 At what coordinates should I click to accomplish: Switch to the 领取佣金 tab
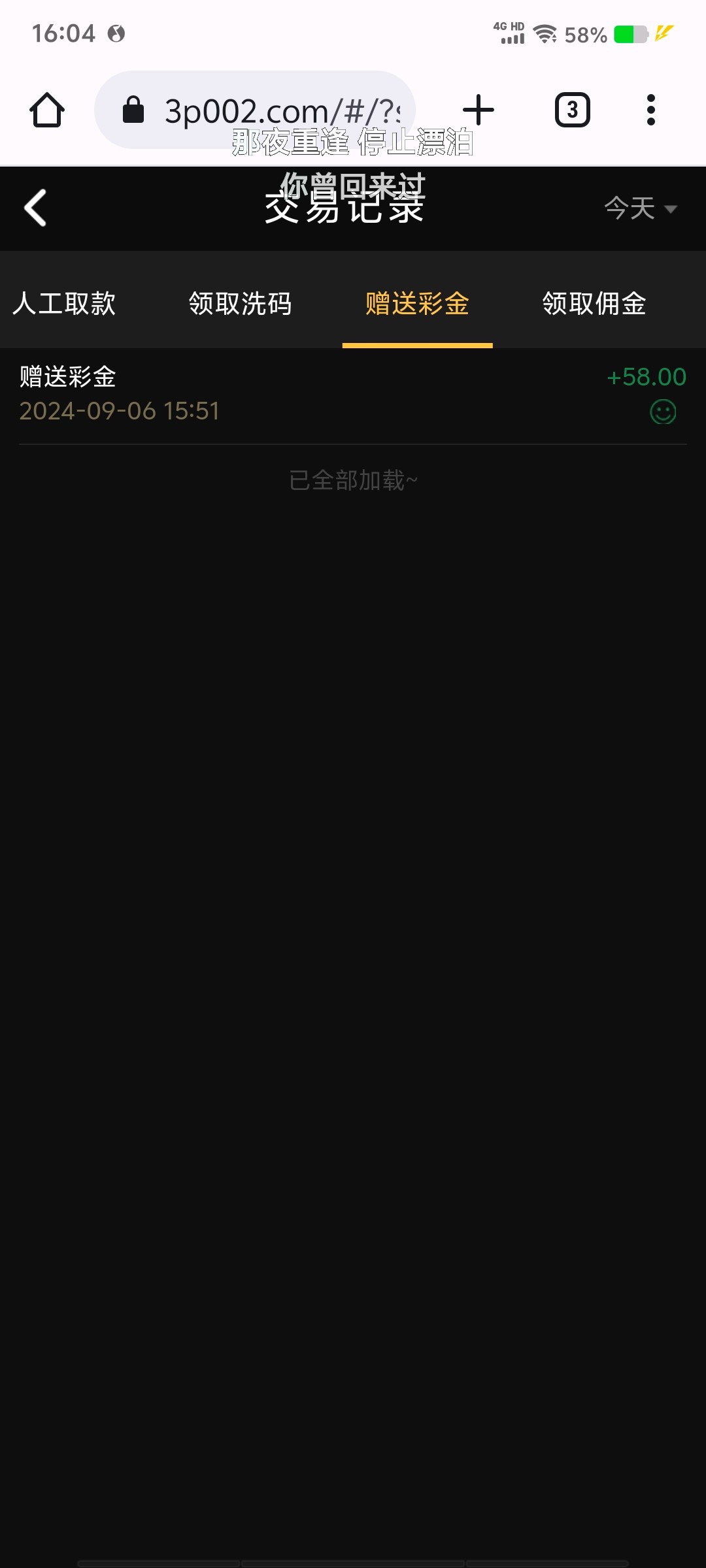pyautogui.click(x=594, y=303)
